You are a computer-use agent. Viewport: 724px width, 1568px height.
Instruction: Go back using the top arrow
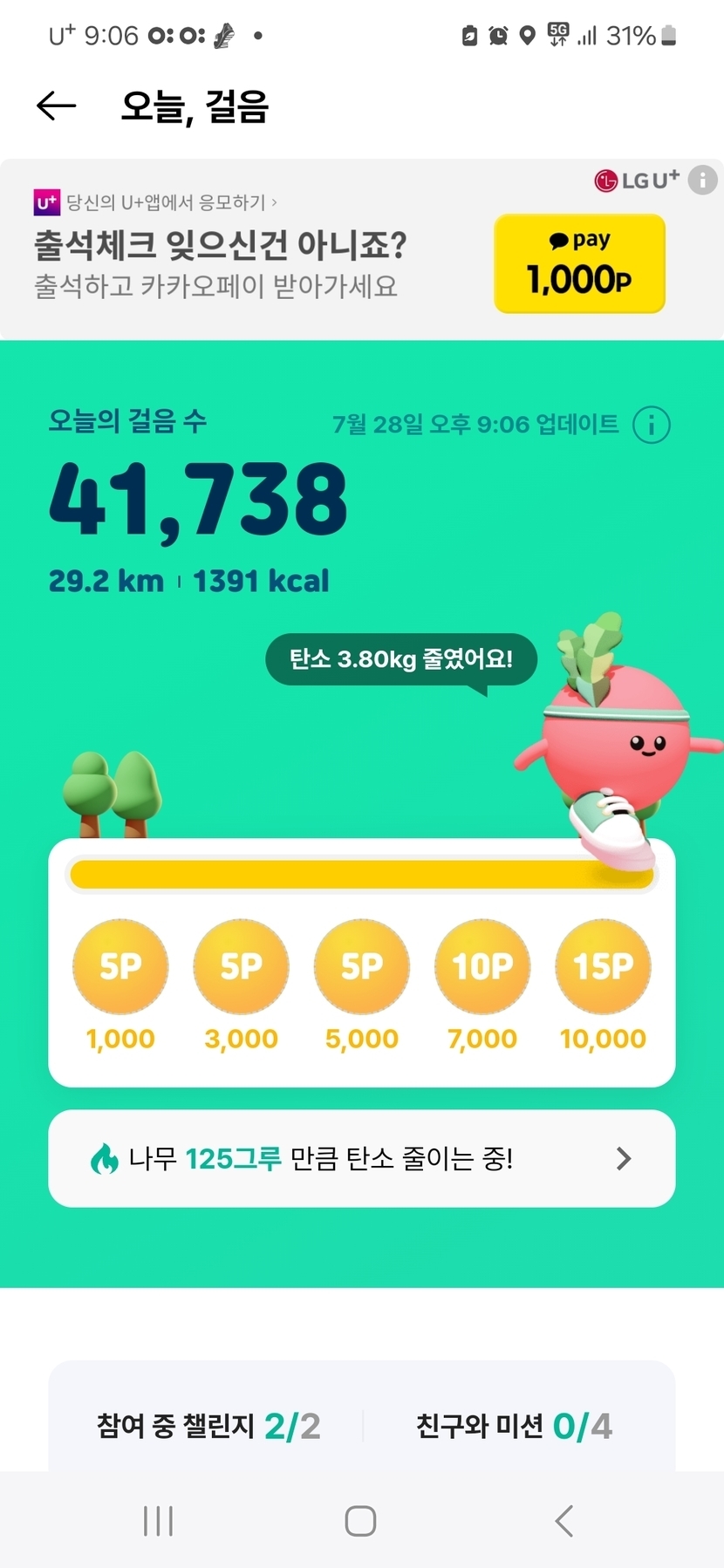tap(57, 106)
